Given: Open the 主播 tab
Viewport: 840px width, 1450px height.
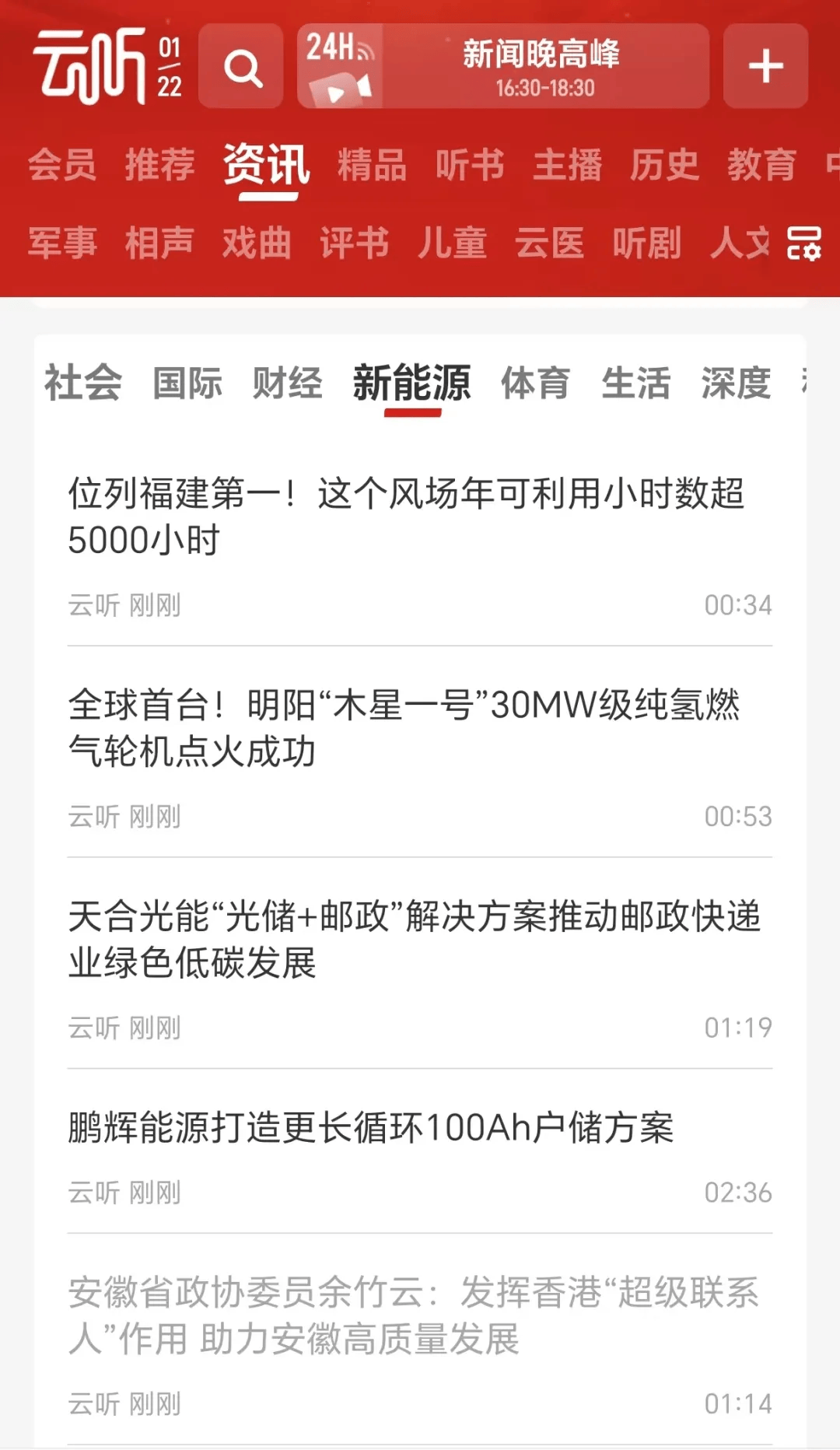Looking at the screenshot, I should click(567, 165).
